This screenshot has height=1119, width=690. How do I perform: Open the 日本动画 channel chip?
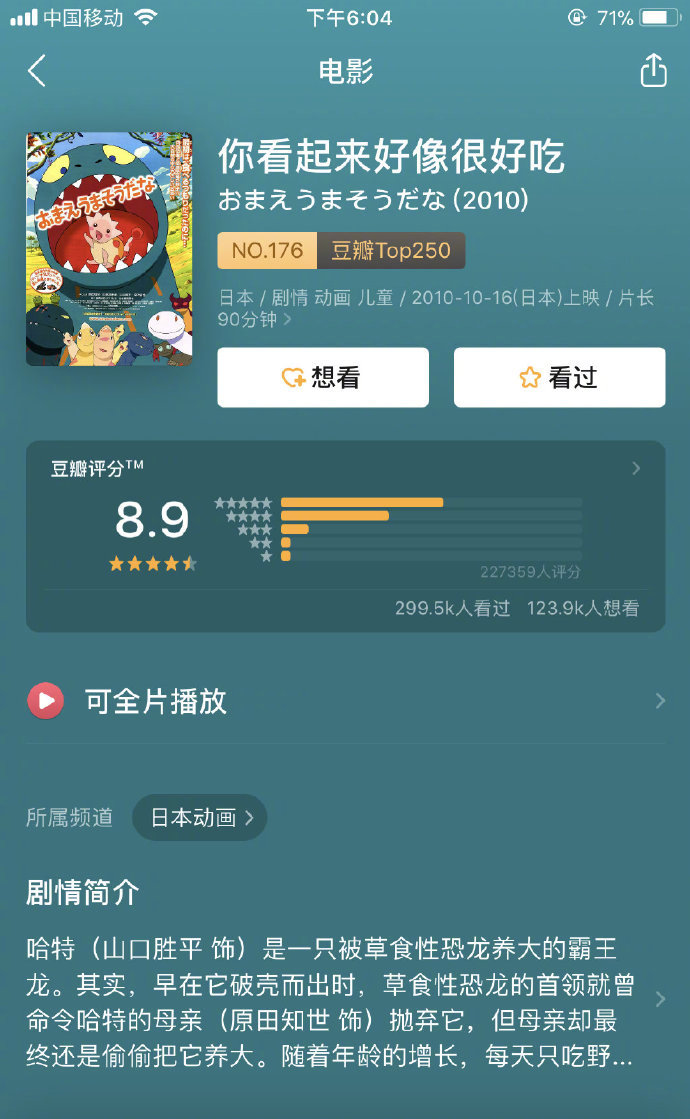200,817
